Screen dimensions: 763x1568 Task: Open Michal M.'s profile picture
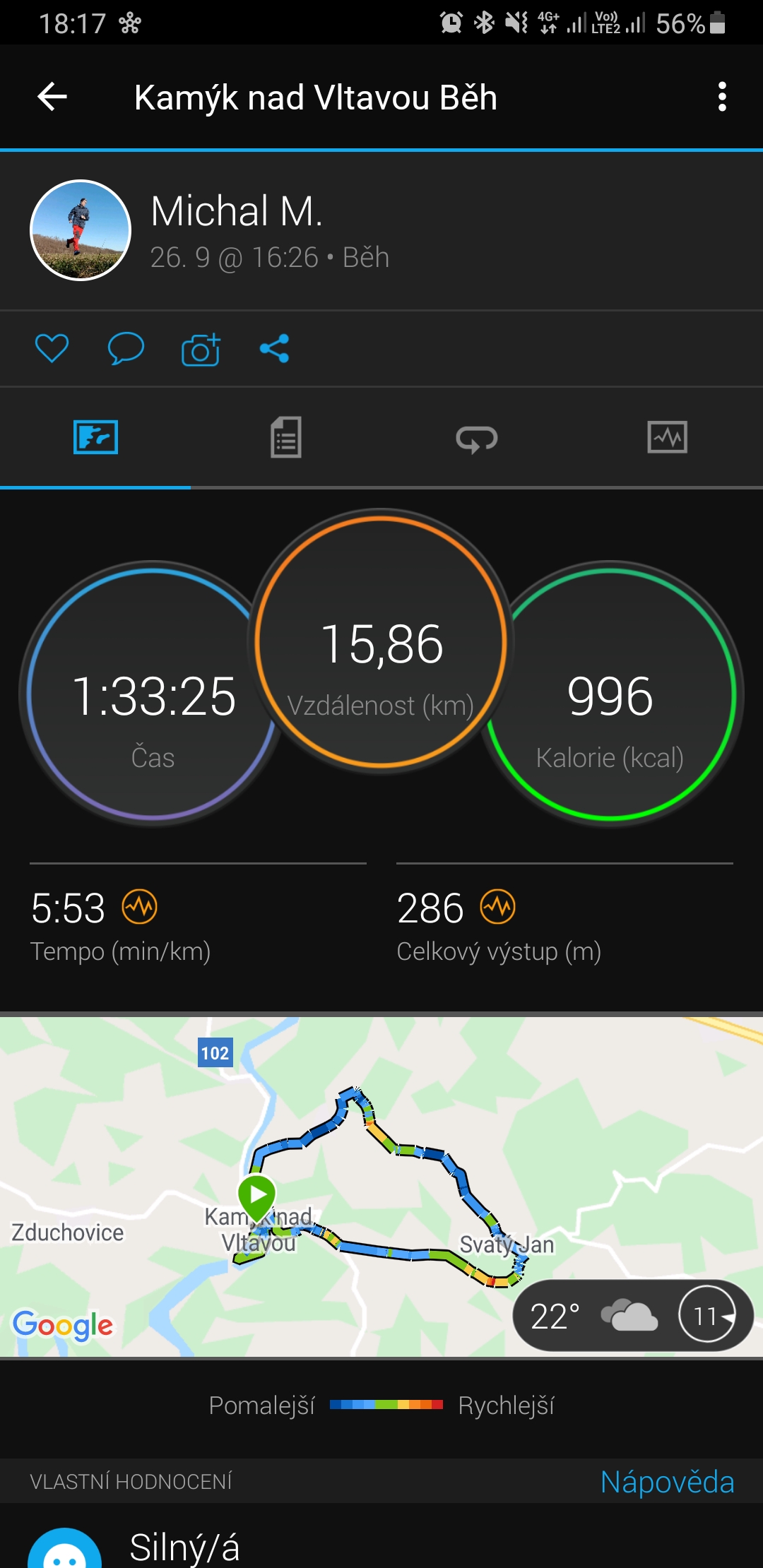click(x=81, y=230)
